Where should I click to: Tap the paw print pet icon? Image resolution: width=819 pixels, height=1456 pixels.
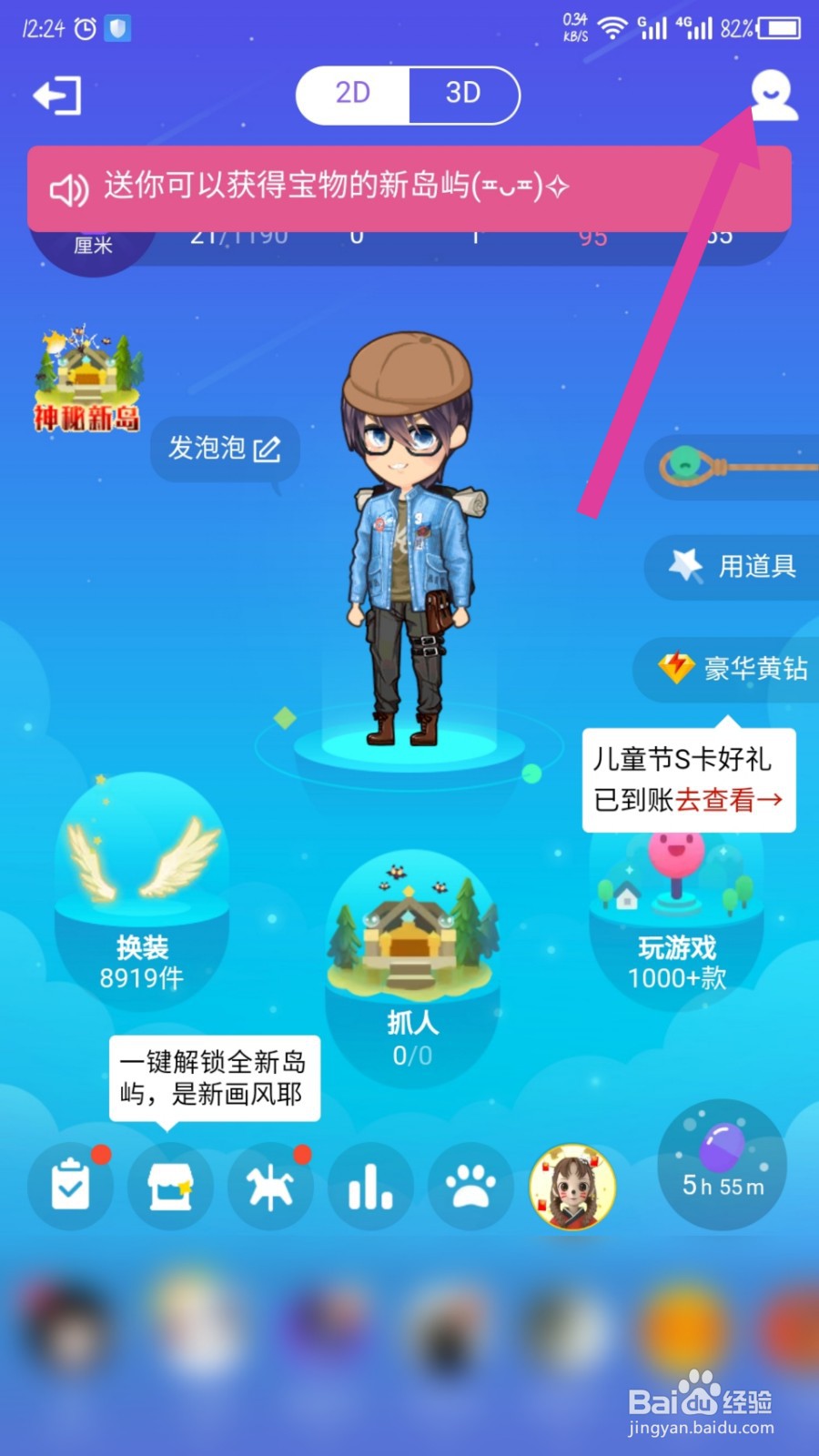470,1187
